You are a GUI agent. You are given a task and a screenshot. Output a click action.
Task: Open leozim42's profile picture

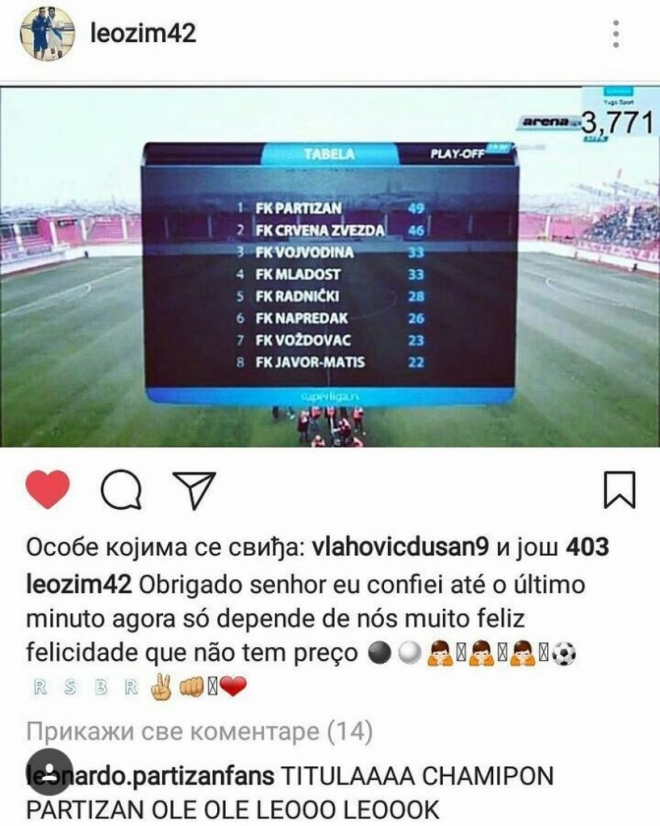coord(46,34)
